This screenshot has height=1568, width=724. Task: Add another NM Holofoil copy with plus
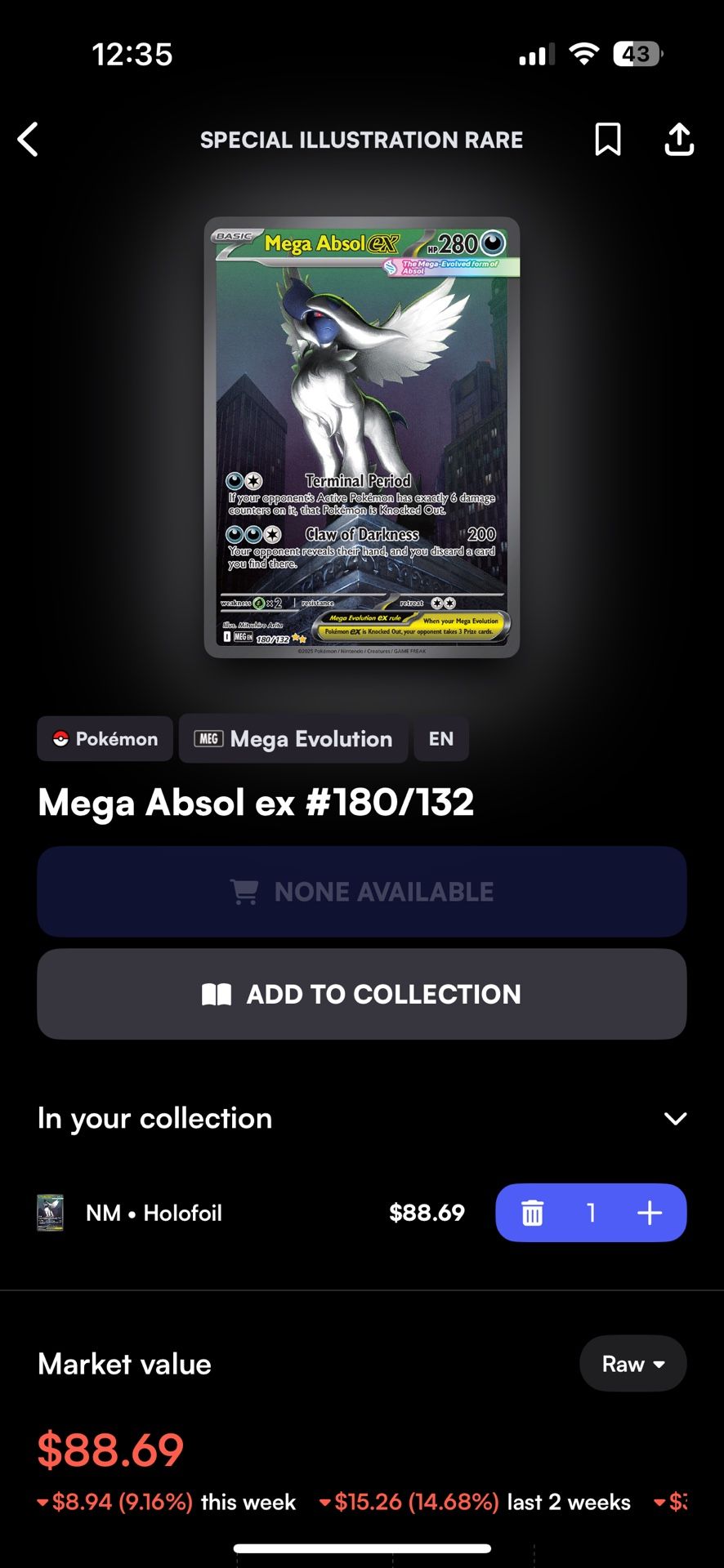coord(650,1213)
